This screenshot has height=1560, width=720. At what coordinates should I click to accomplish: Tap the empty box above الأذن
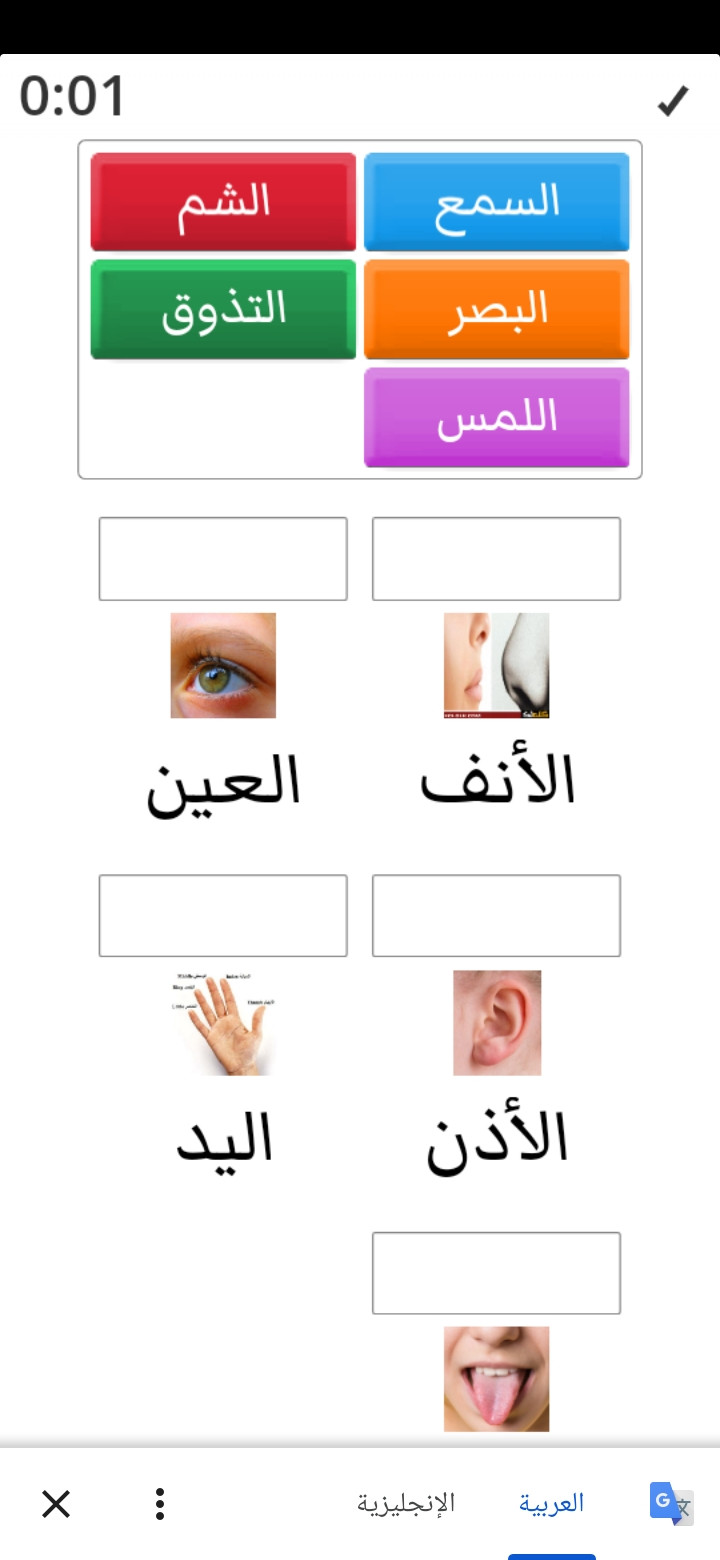tap(496, 916)
